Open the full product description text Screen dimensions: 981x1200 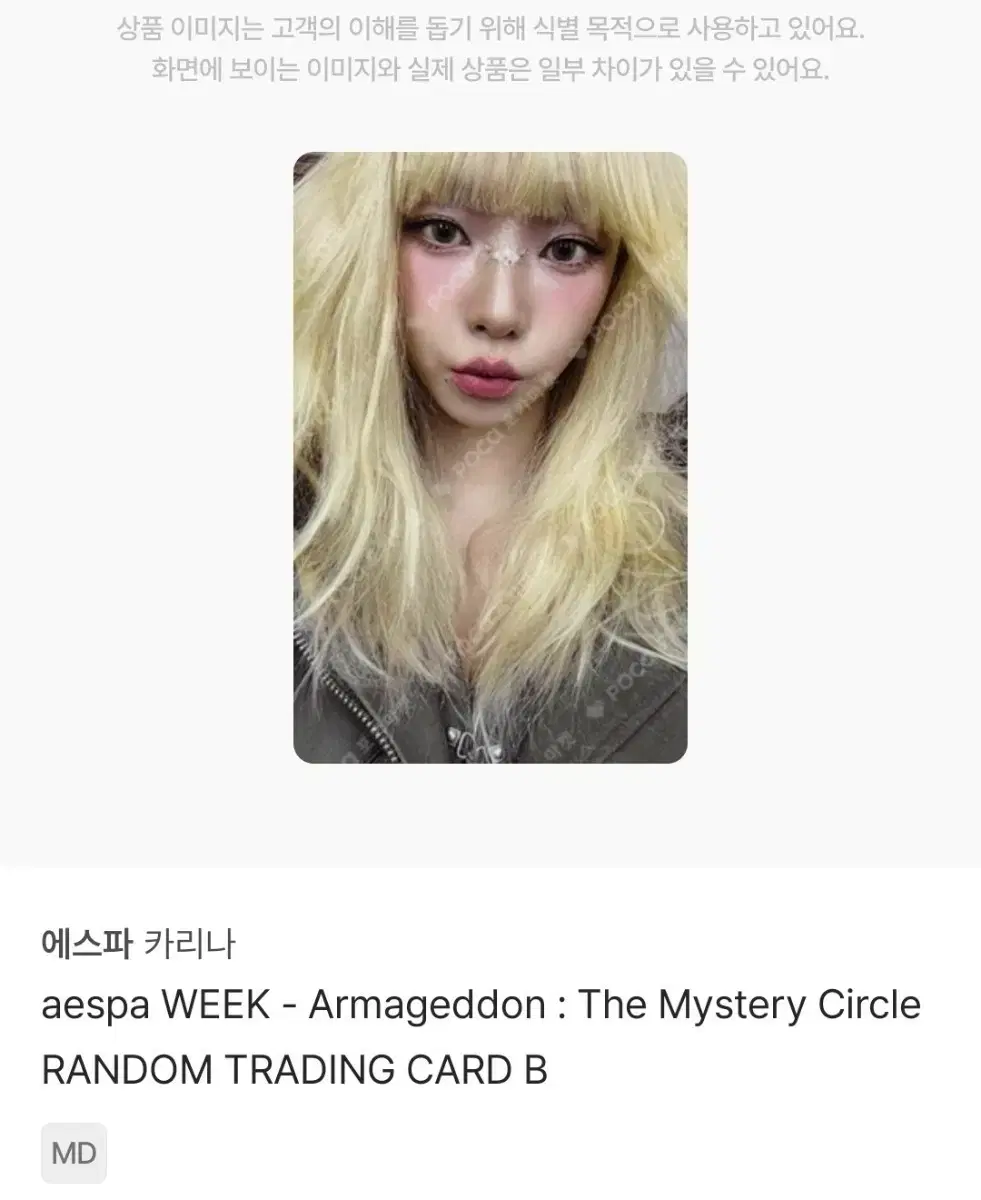point(480,1035)
